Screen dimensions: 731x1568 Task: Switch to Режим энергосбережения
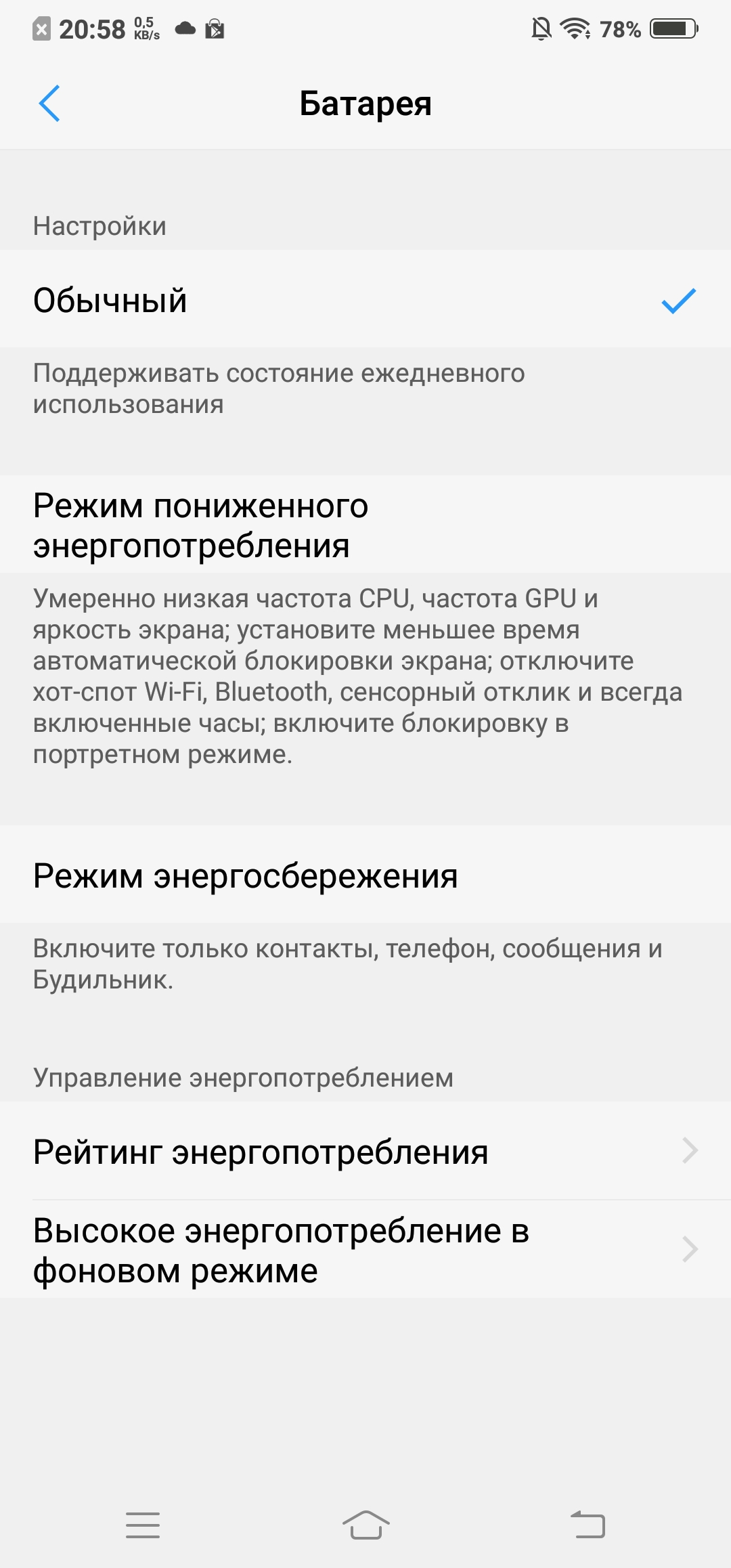(x=365, y=875)
